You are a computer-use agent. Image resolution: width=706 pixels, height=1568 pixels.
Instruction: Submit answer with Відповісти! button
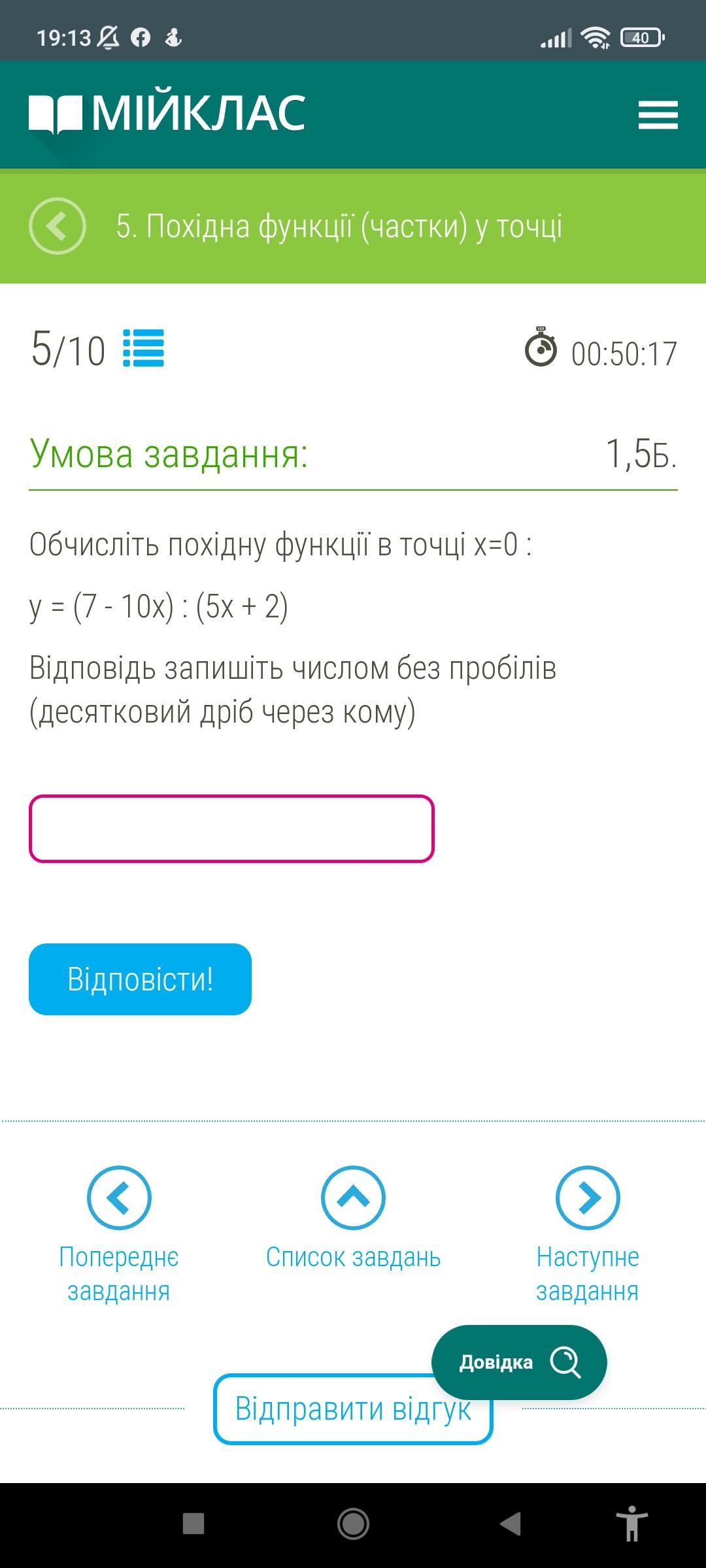140,979
